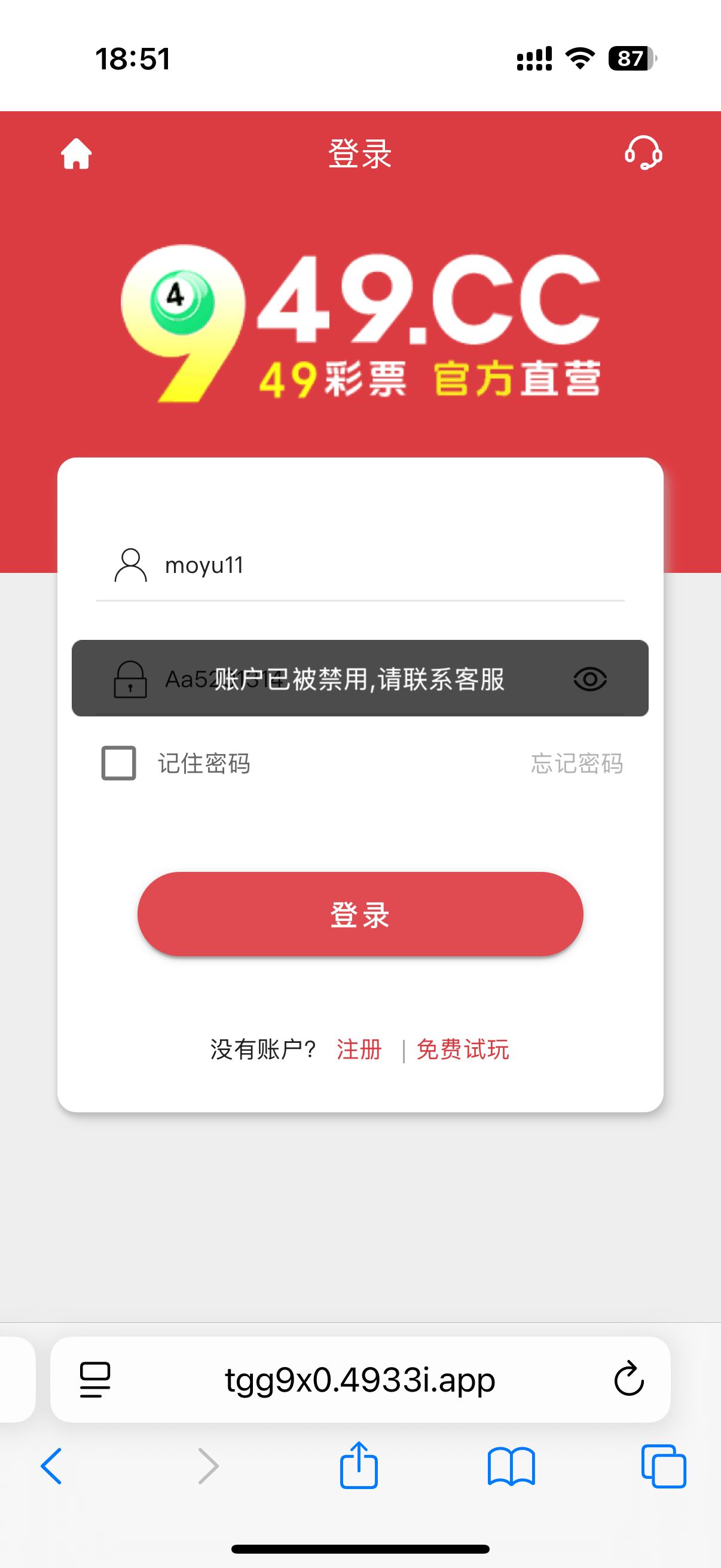Image resolution: width=721 pixels, height=1568 pixels.
Task: Open the Safari address bar
Action: 360,1379
